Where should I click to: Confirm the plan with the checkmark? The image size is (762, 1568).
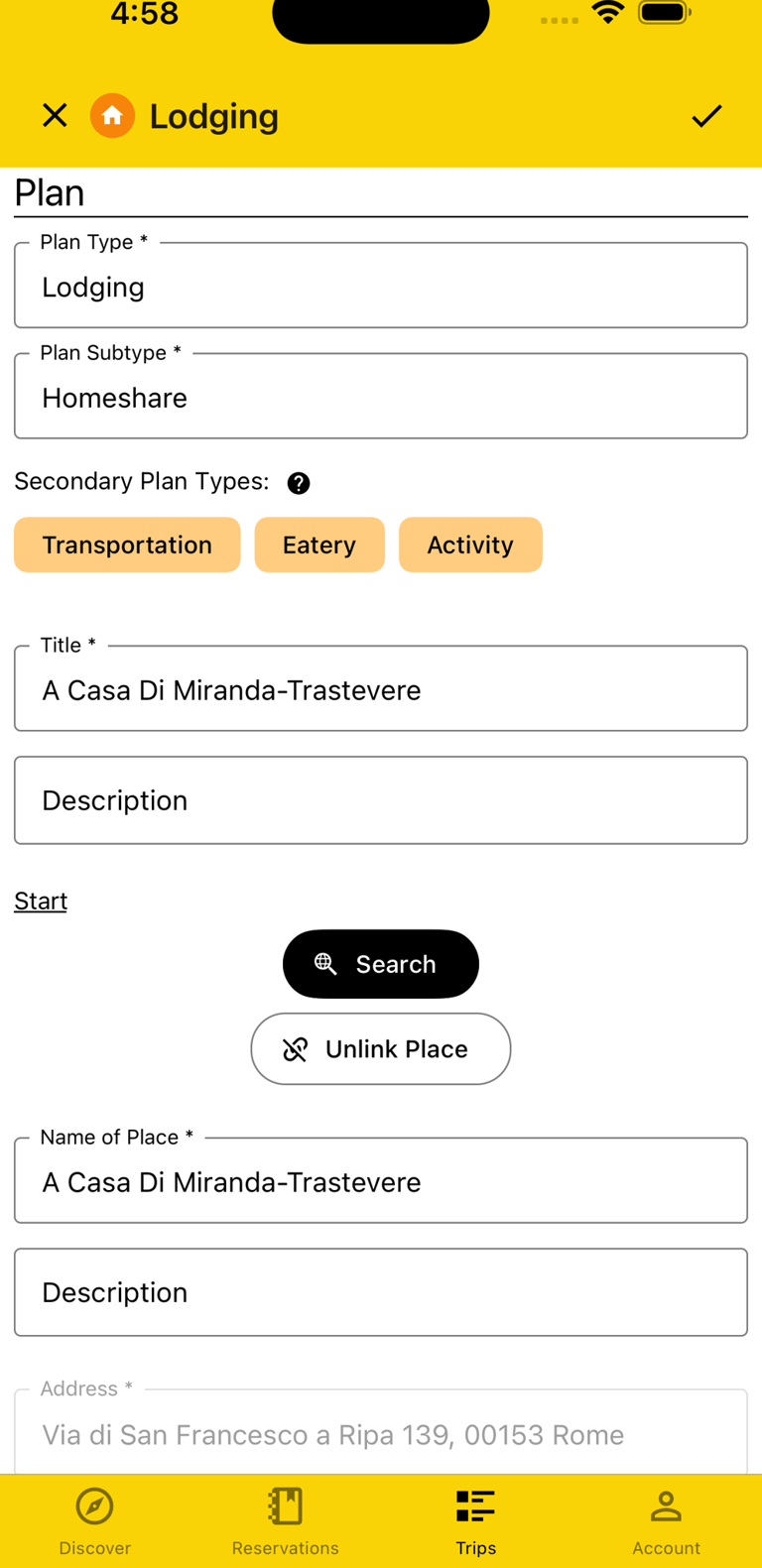coord(705,115)
